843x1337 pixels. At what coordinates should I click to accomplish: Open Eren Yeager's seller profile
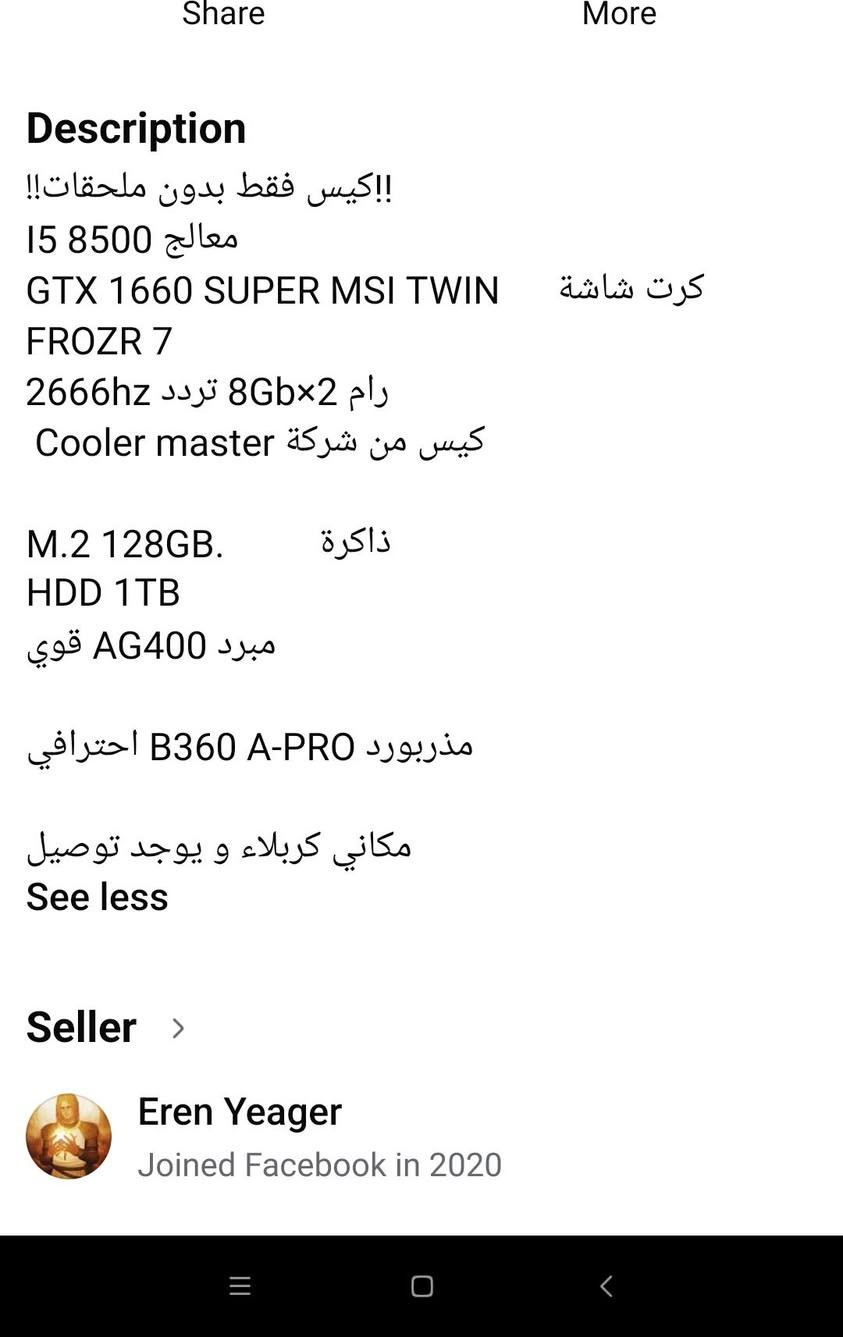239,1111
